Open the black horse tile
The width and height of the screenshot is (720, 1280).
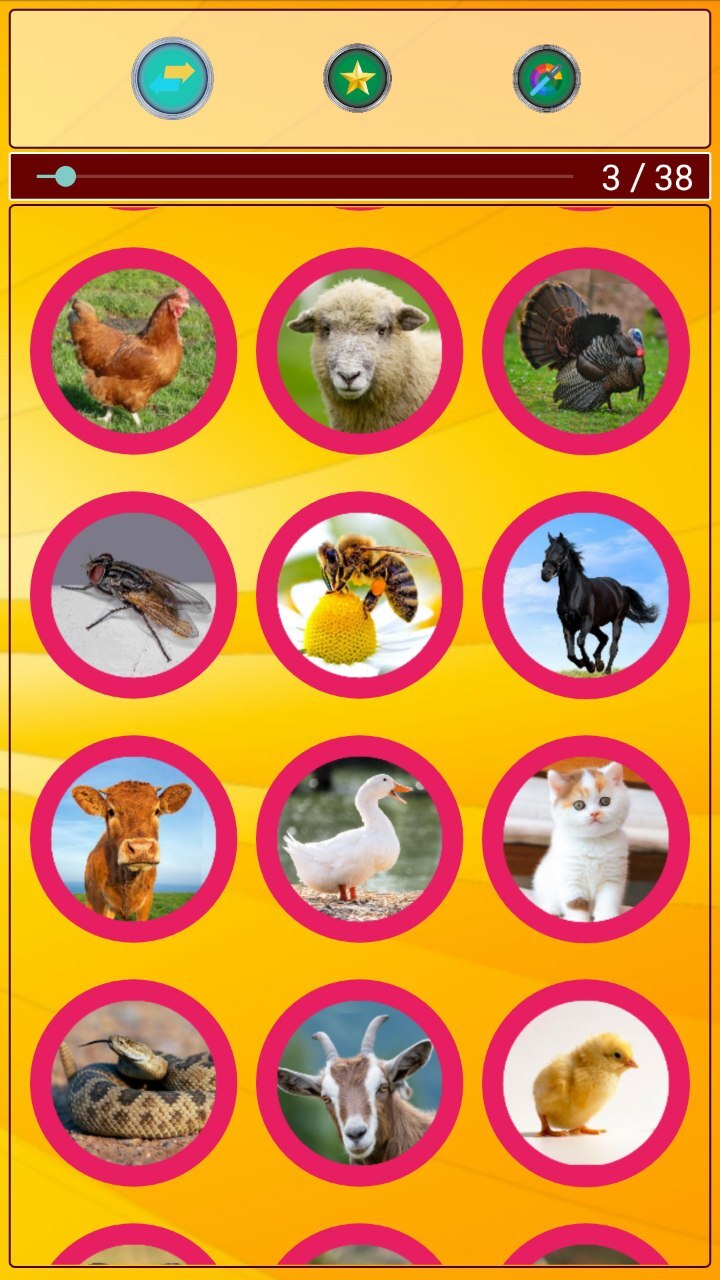[x=585, y=595]
